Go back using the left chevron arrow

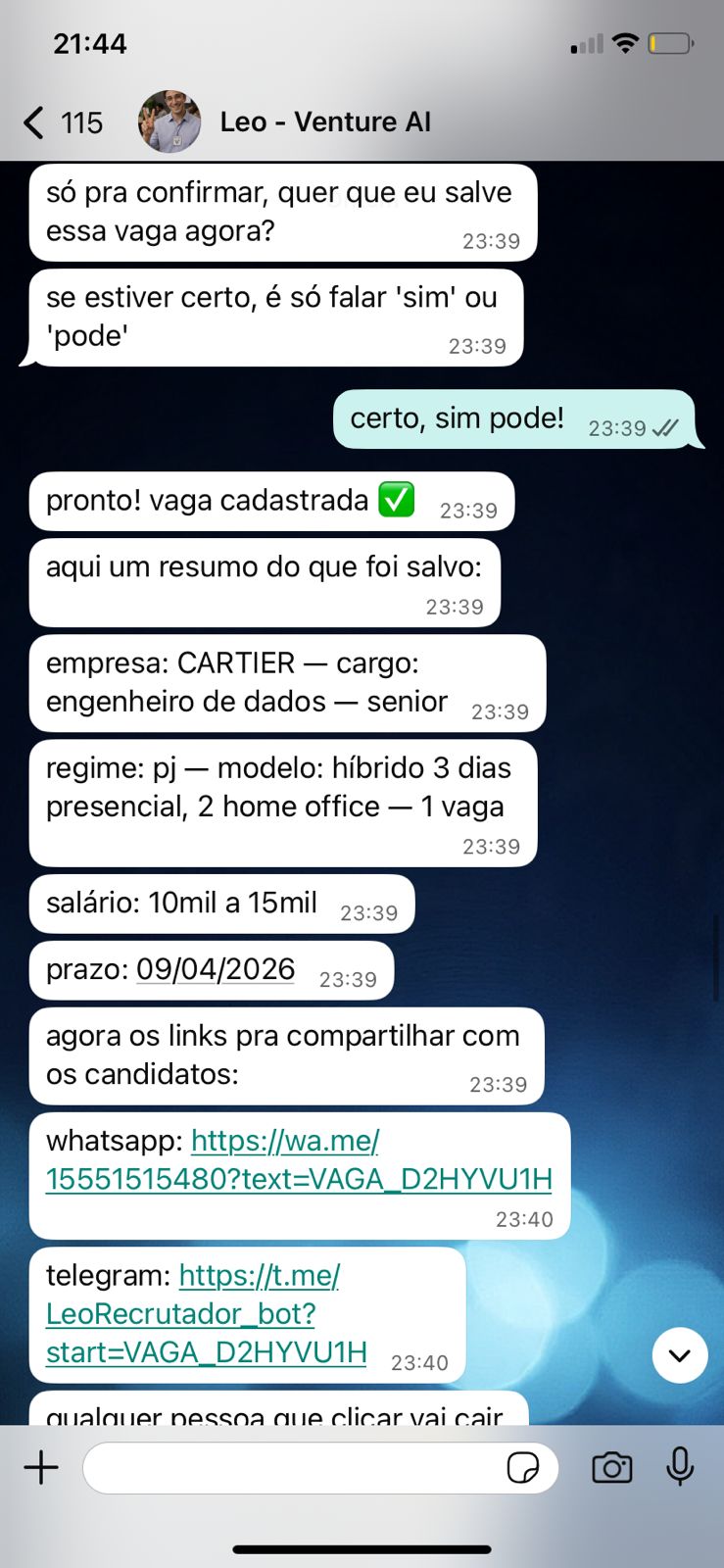coord(32,122)
